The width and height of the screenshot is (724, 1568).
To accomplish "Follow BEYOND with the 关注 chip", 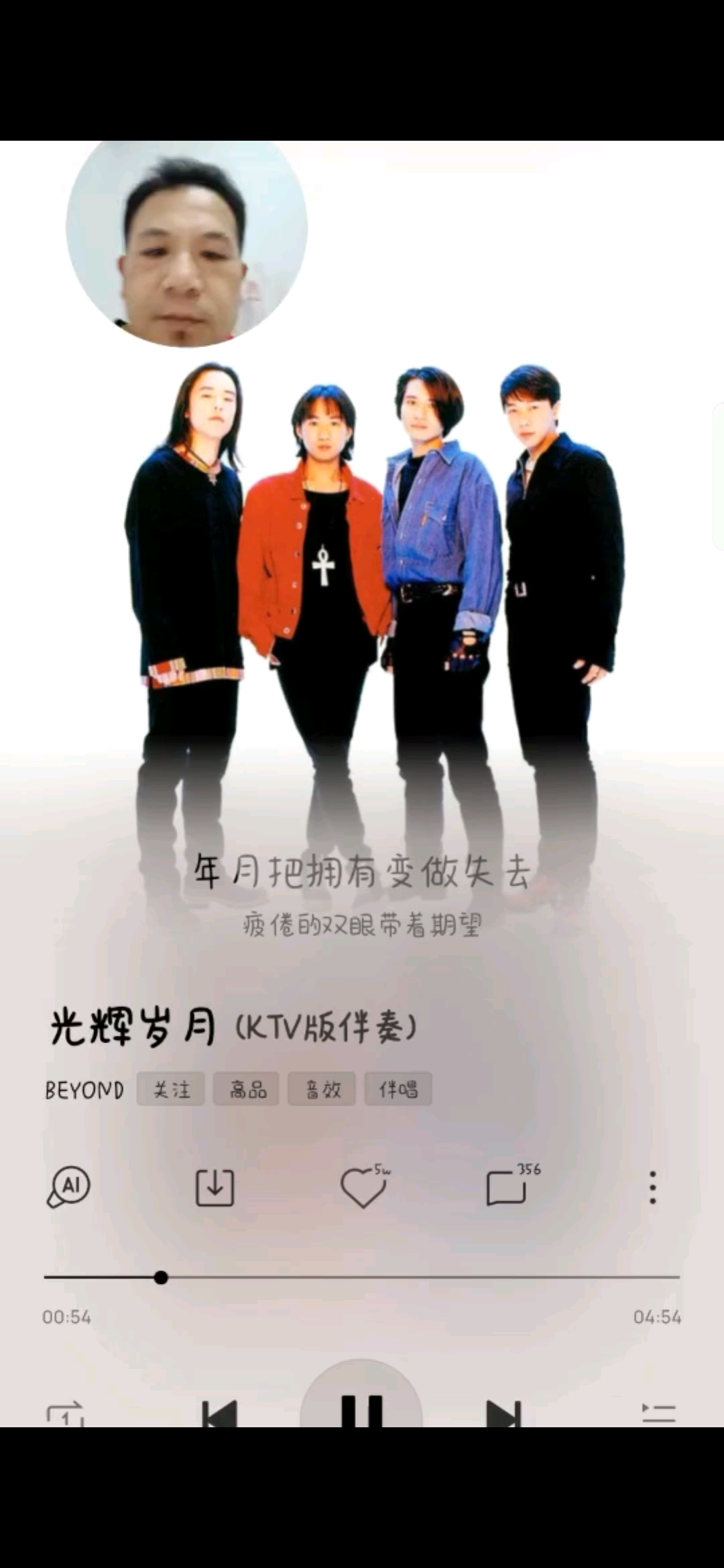I will click(x=171, y=1090).
